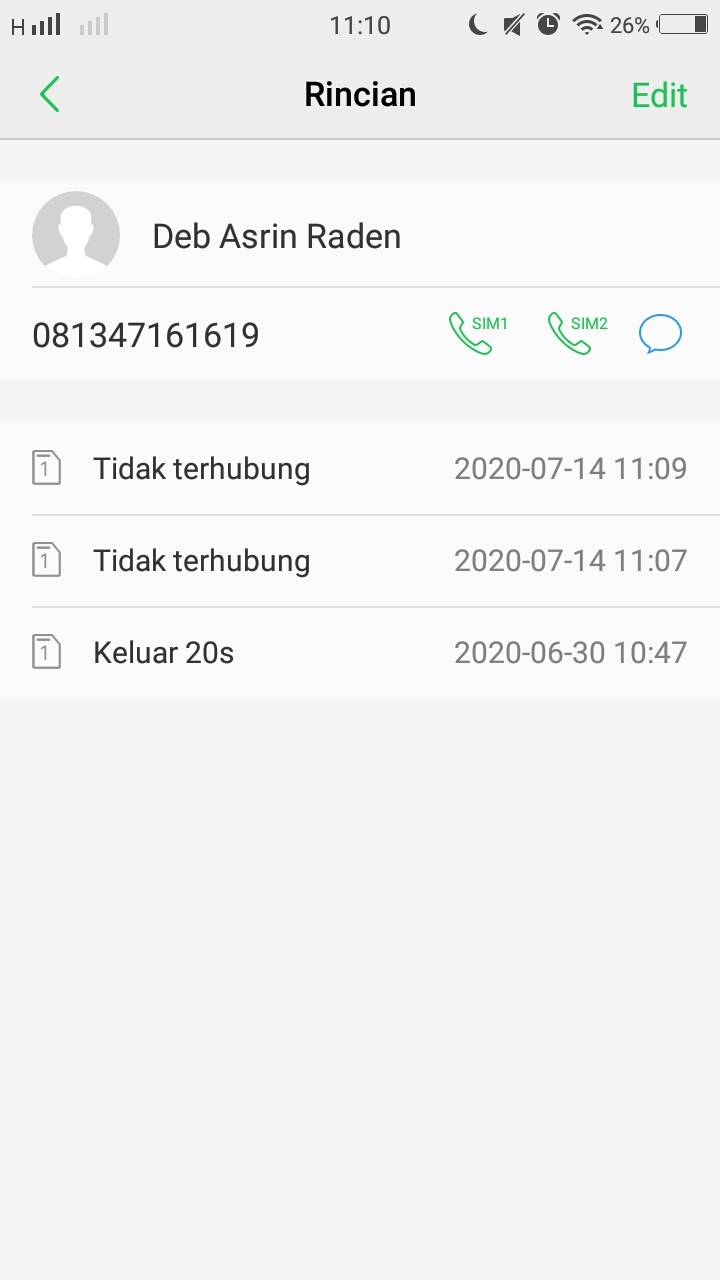Go back from the Rincian screen

coord(50,95)
